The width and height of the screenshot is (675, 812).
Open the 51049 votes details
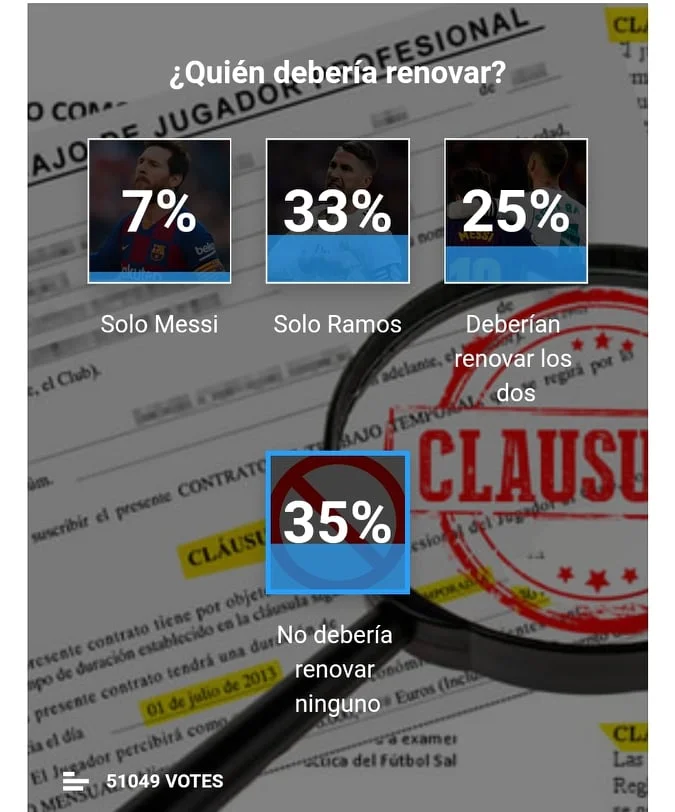pyautogui.click(x=144, y=781)
